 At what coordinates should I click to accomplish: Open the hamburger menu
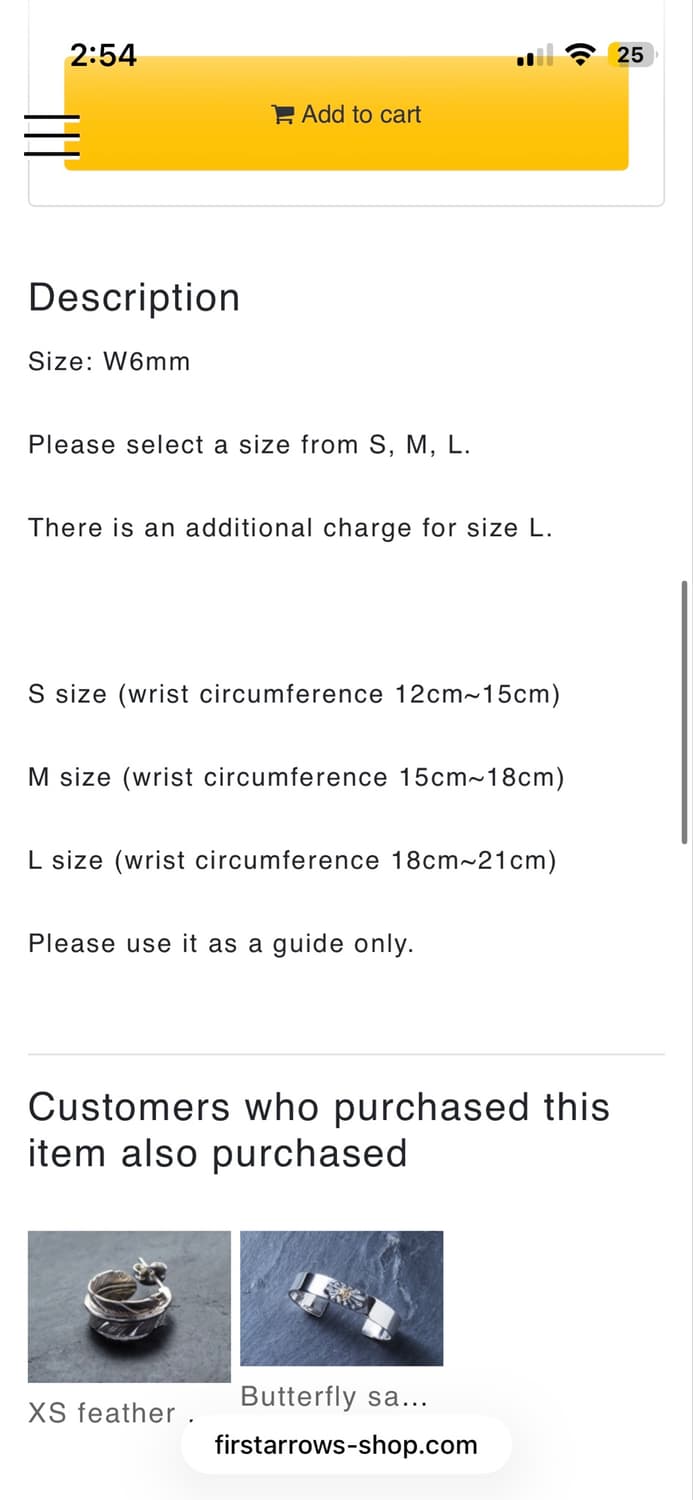[52, 134]
